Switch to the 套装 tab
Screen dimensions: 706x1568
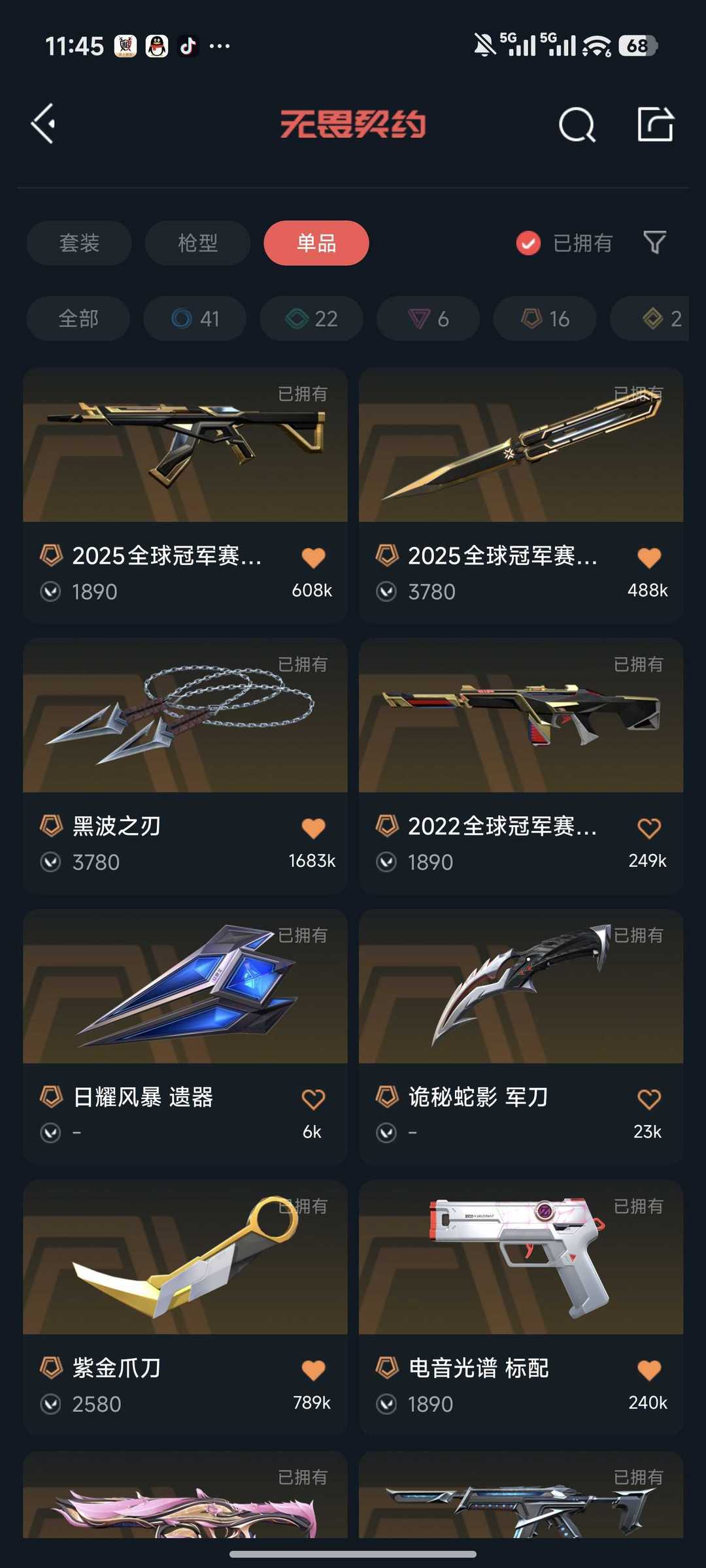pos(79,243)
